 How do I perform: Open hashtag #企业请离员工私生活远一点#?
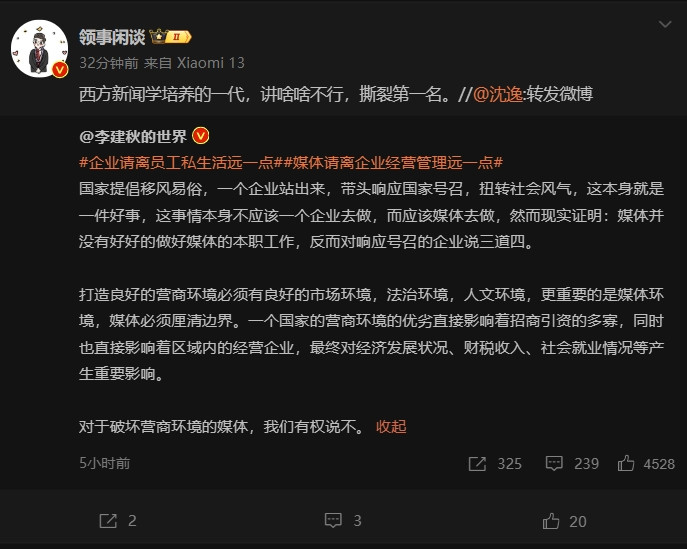(180, 163)
